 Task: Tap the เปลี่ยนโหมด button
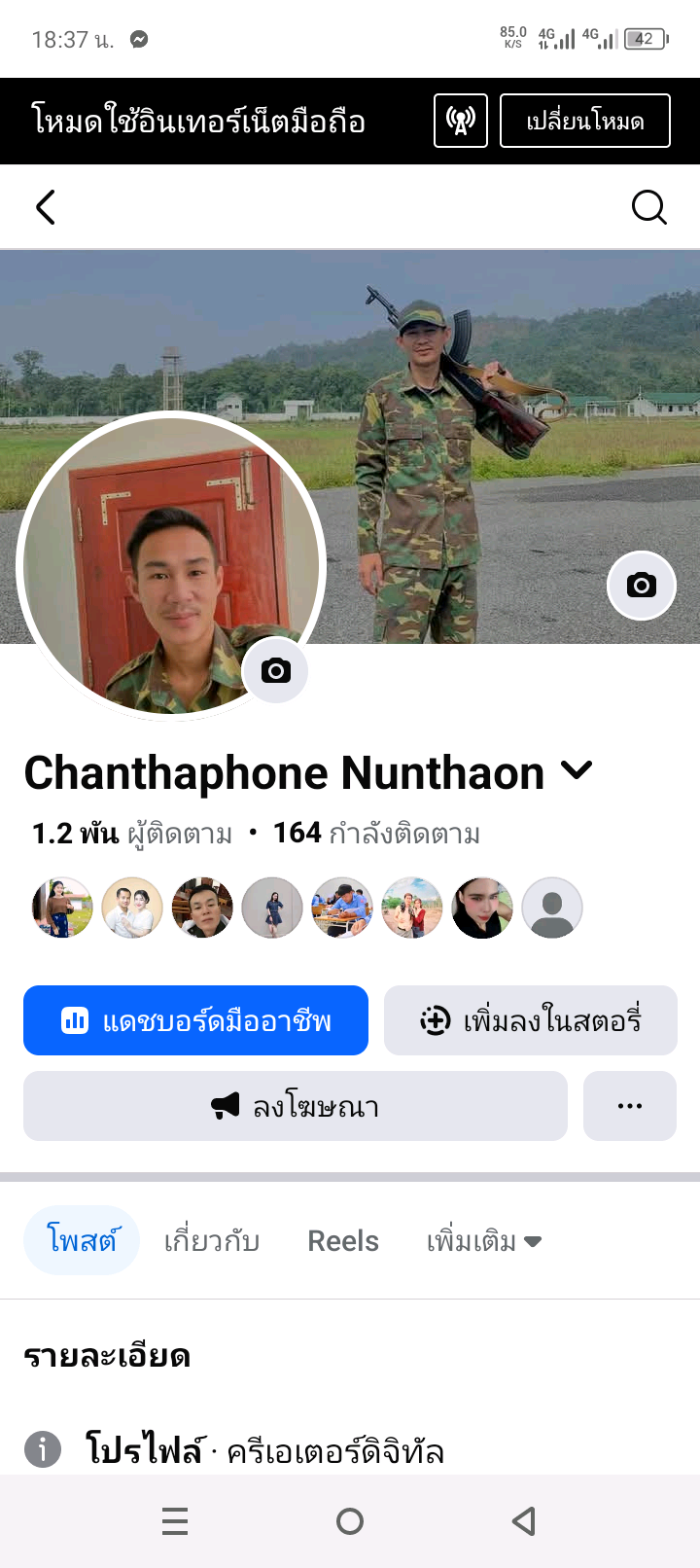tap(584, 121)
